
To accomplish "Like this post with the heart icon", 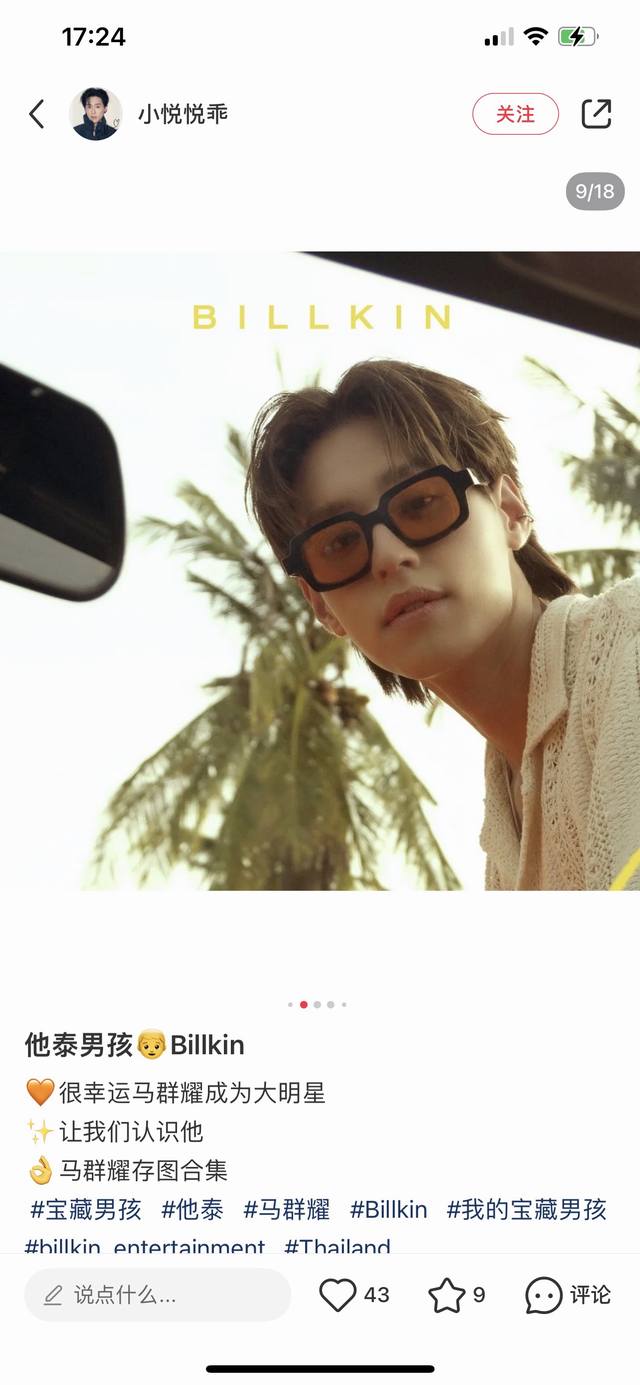I will tap(338, 1295).
